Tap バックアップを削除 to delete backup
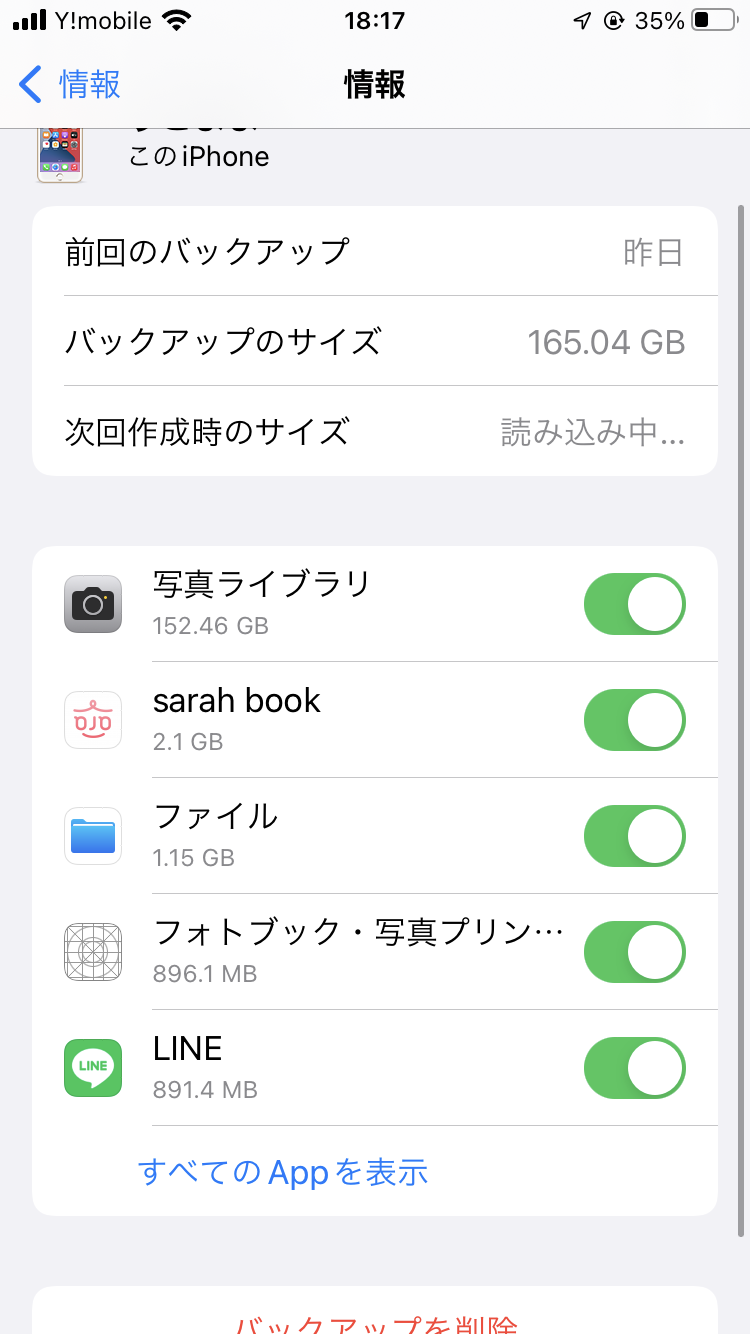 pos(375,1324)
